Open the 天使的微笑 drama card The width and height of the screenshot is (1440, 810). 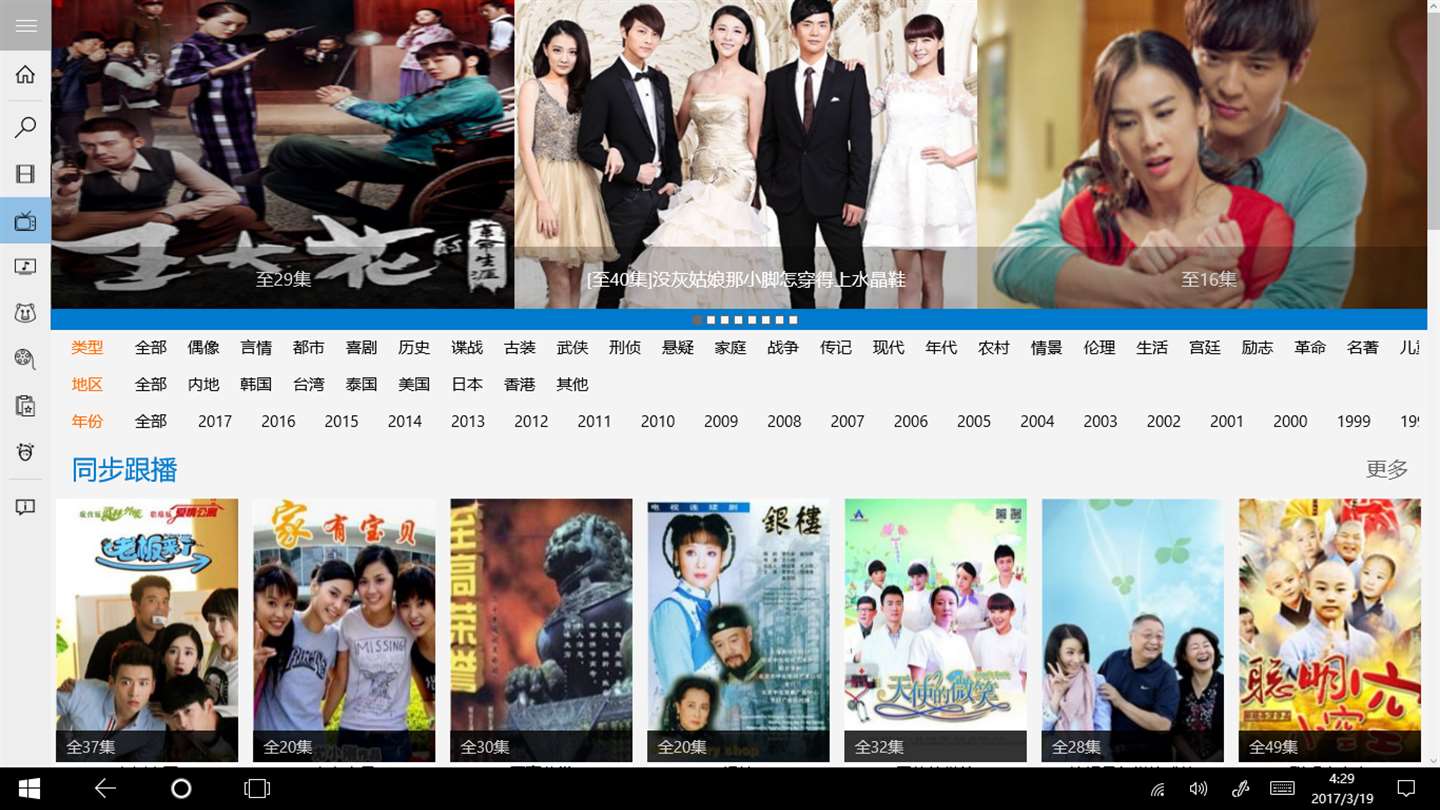[935, 629]
